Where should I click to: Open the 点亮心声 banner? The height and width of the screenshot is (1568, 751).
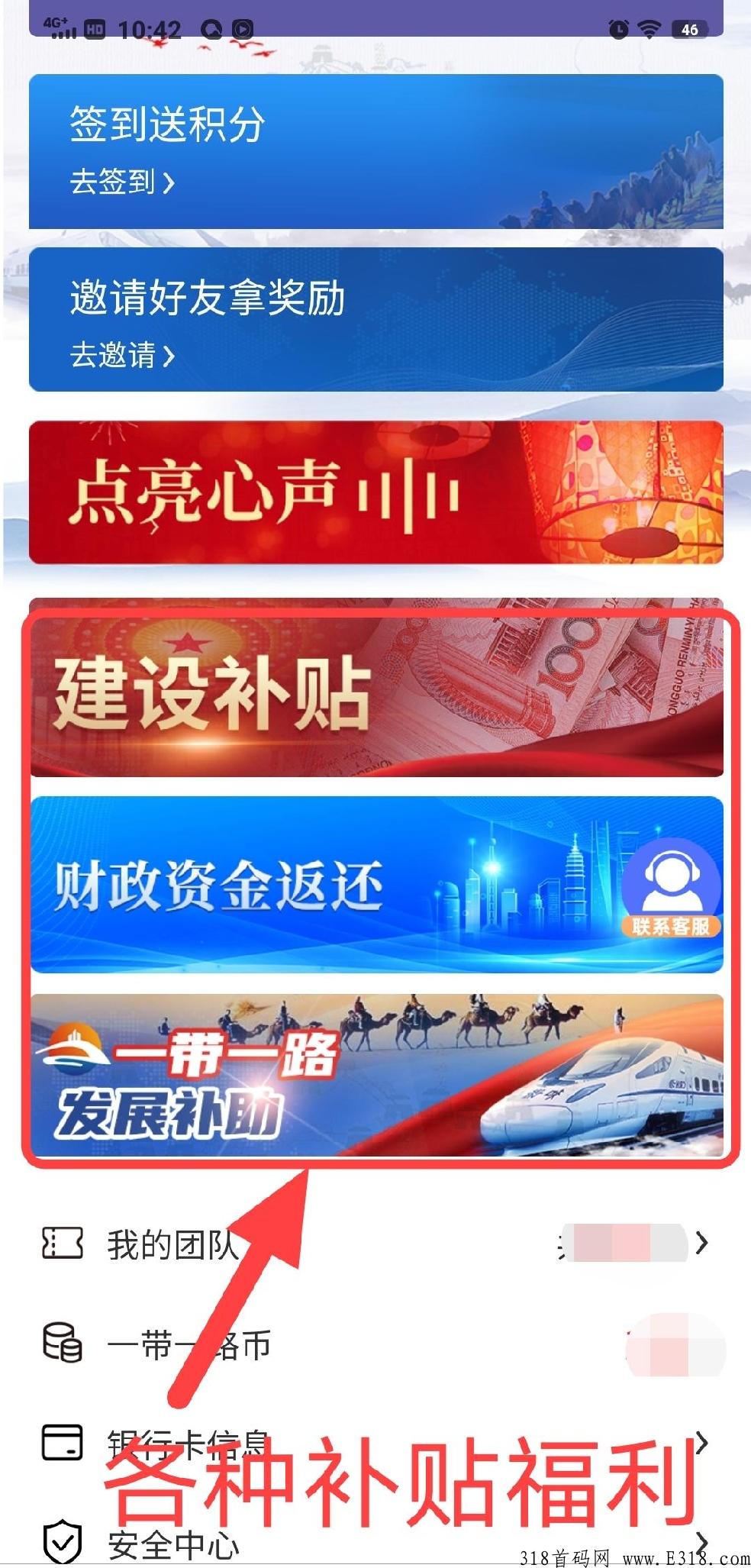click(375, 492)
